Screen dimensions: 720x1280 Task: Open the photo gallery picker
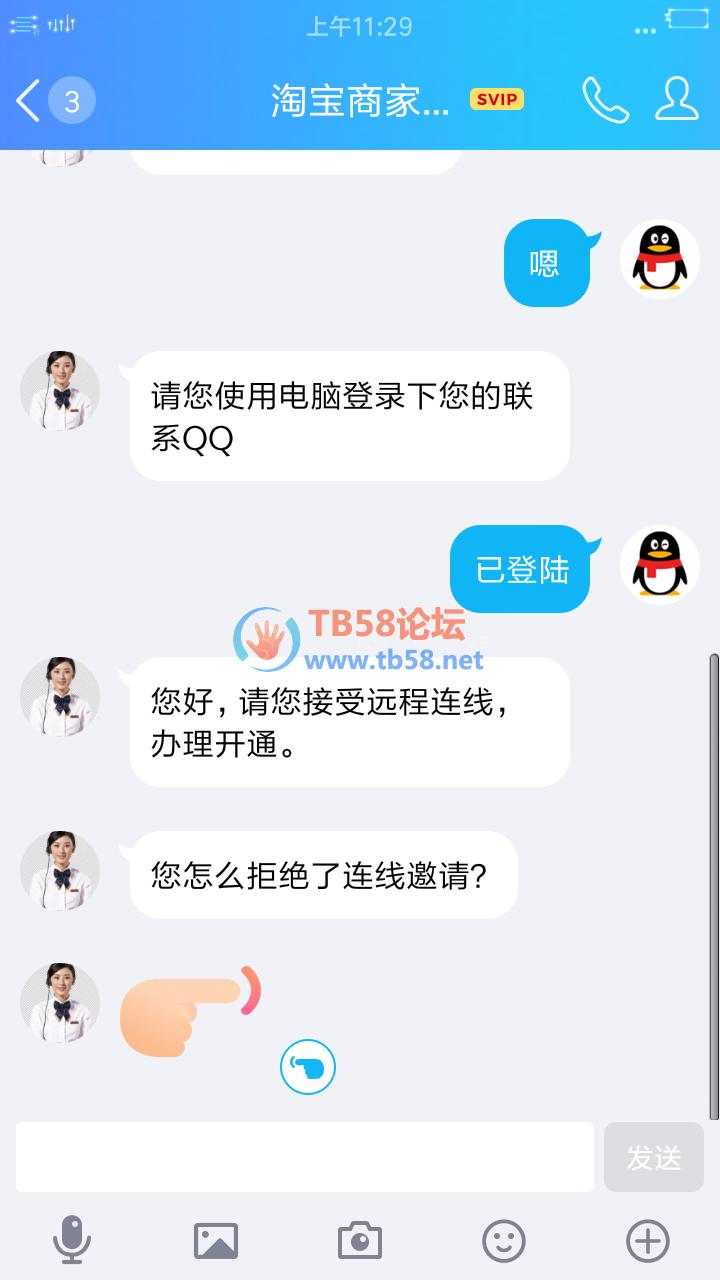click(x=216, y=1241)
